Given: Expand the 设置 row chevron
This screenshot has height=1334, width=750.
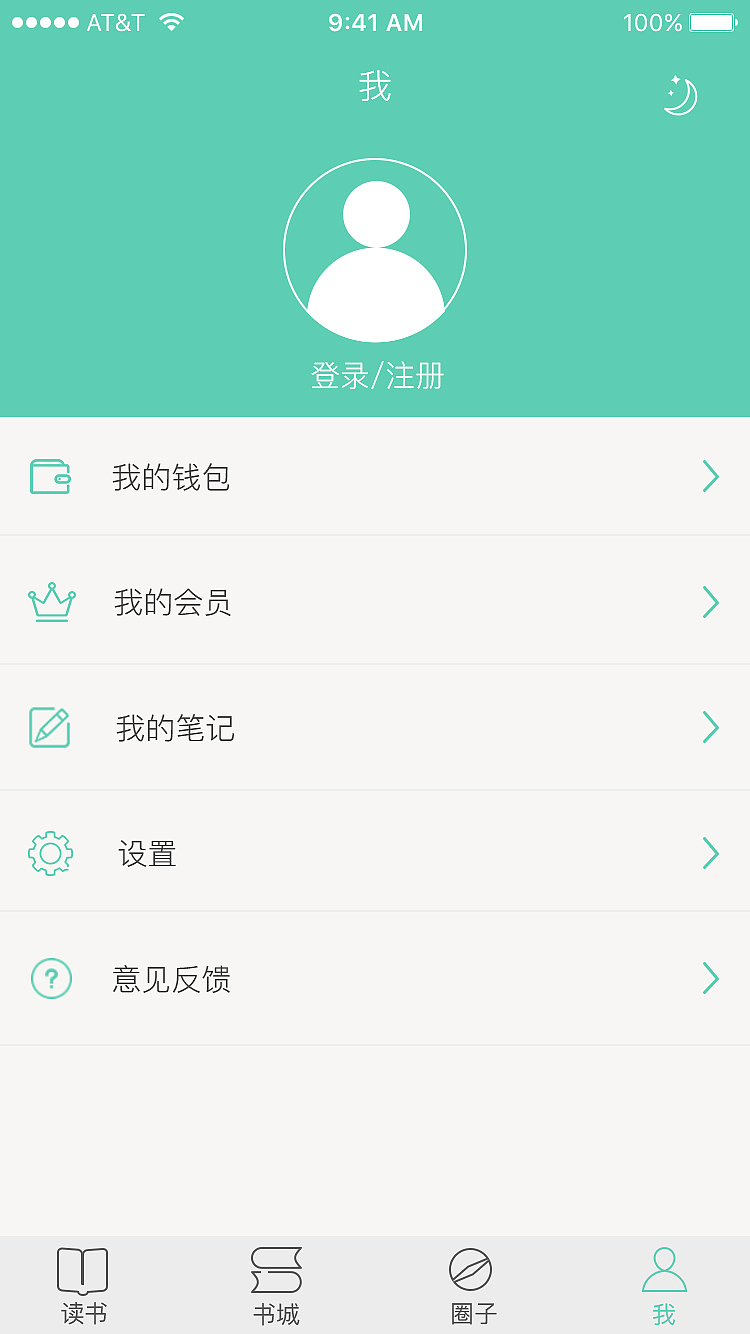Looking at the screenshot, I should pos(710,854).
